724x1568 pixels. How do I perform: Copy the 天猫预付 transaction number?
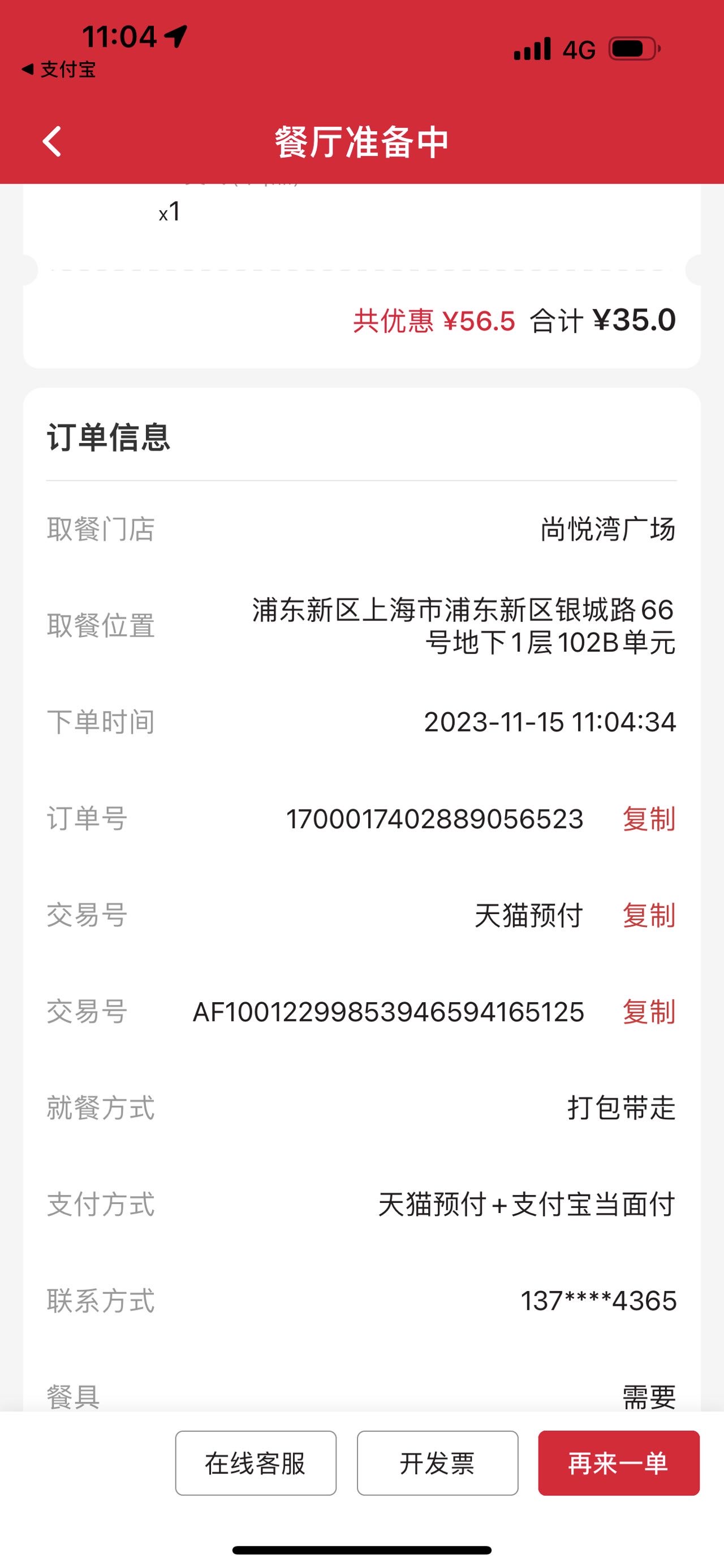649,915
